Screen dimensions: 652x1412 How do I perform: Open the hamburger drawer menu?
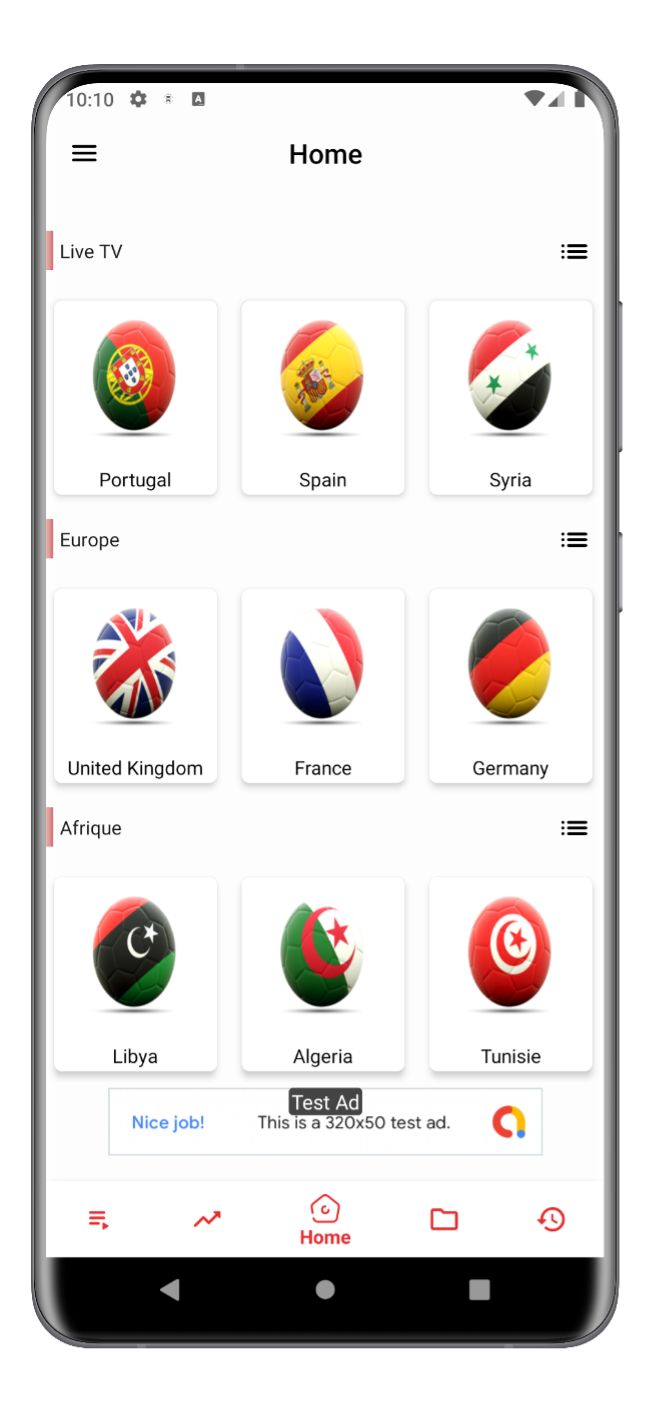84,154
